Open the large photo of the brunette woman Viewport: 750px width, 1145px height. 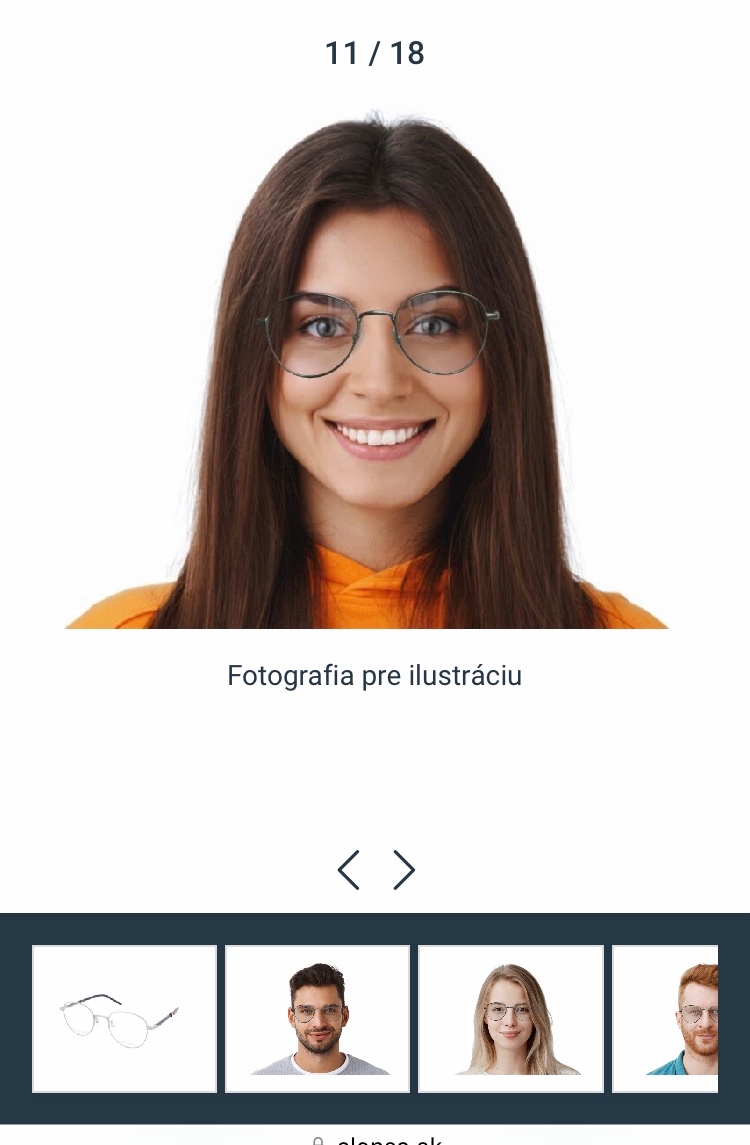click(374, 370)
